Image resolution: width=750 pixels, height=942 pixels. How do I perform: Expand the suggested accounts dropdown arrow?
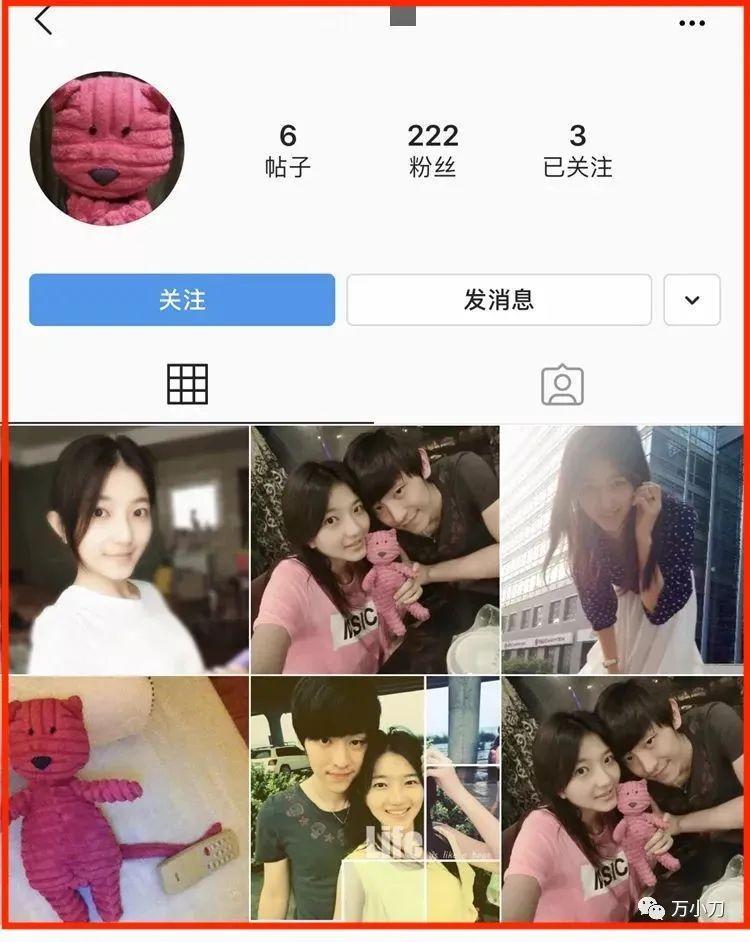pyautogui.click(x=692, y=300)
